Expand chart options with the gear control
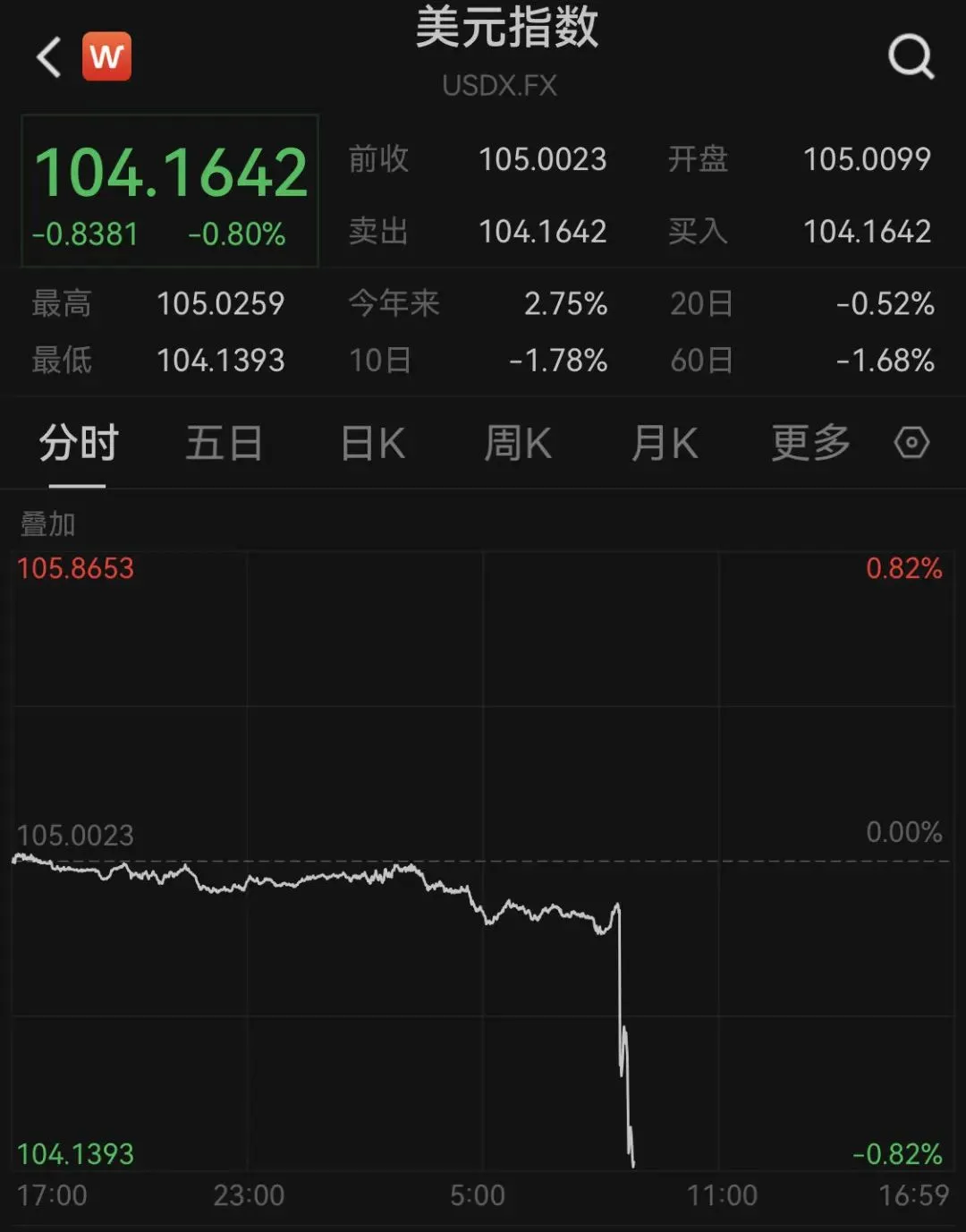966x1232 pixels. 911,442
